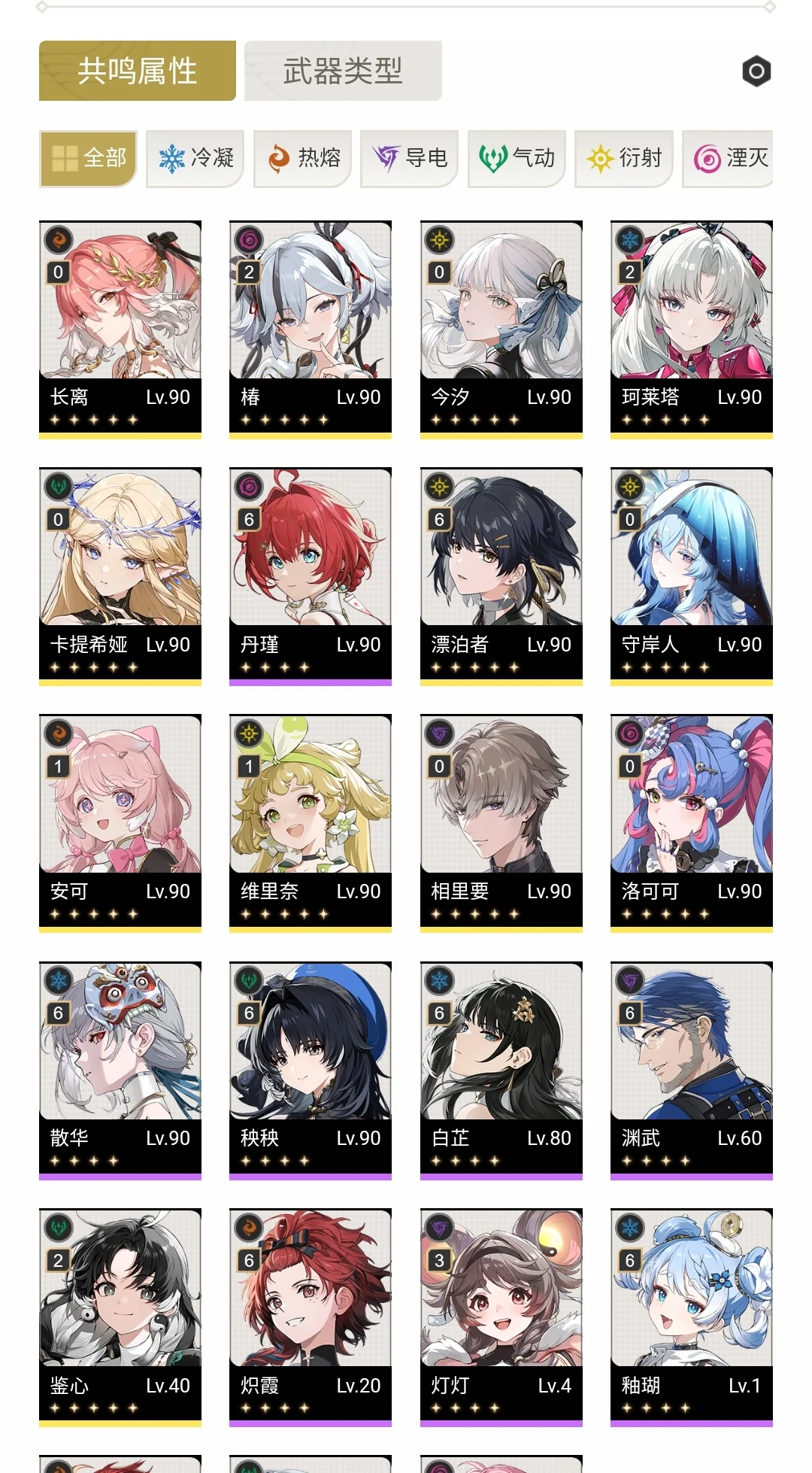Filter by 冷凝 attribute

(x=195, y=158)
